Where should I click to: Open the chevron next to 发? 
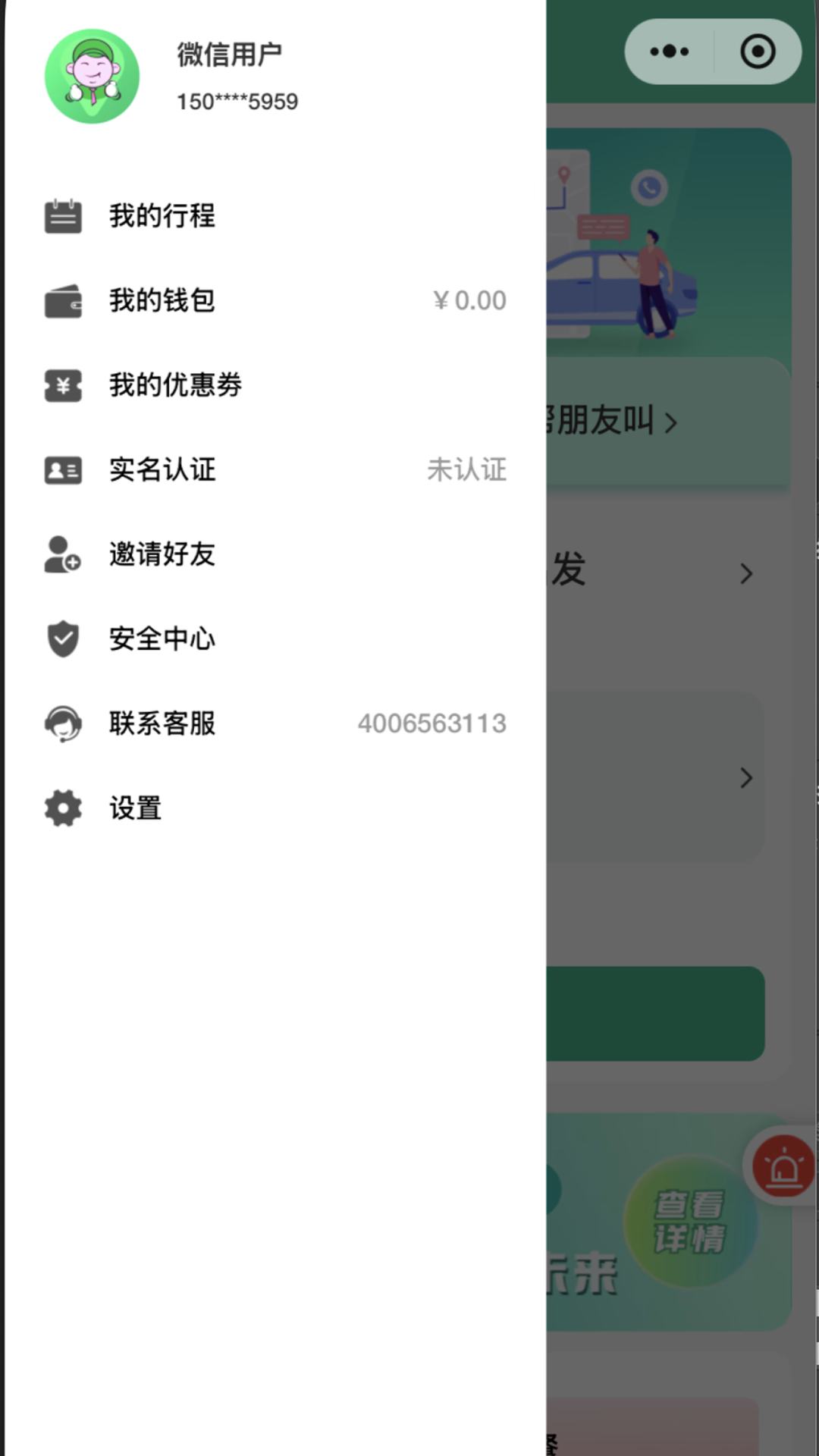[x=747, y=574]
